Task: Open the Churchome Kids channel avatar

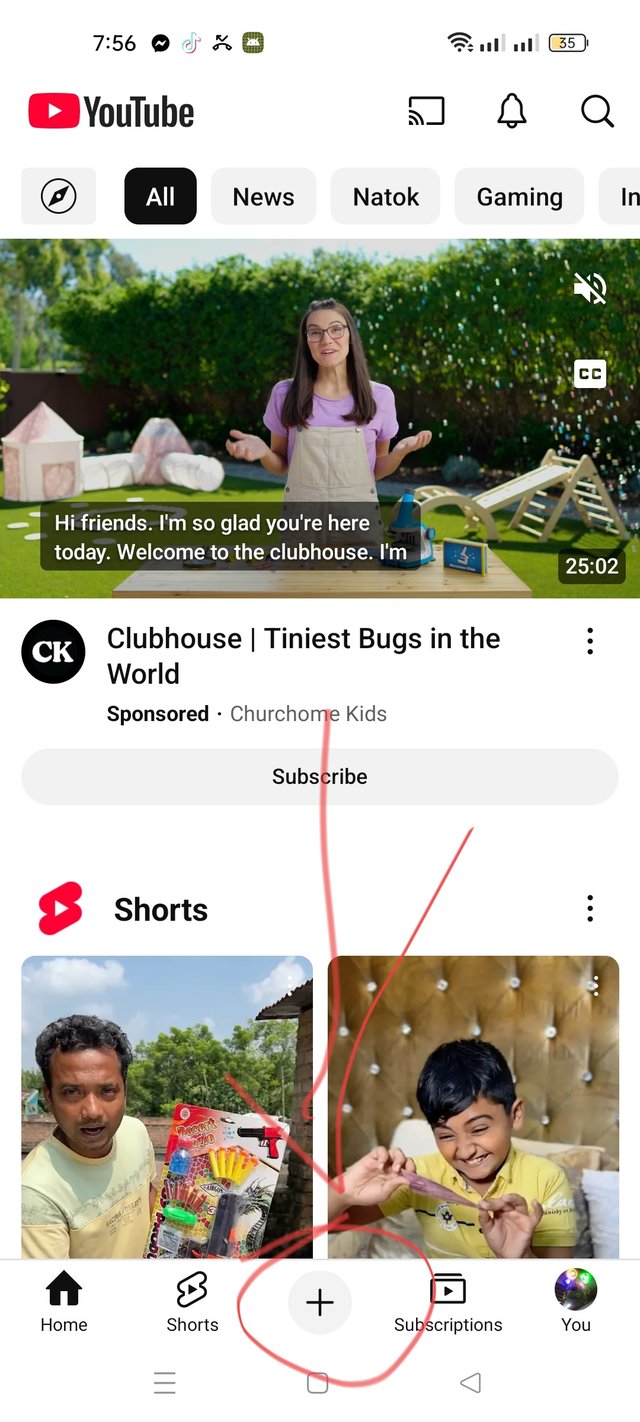Action: click(53, 652)
